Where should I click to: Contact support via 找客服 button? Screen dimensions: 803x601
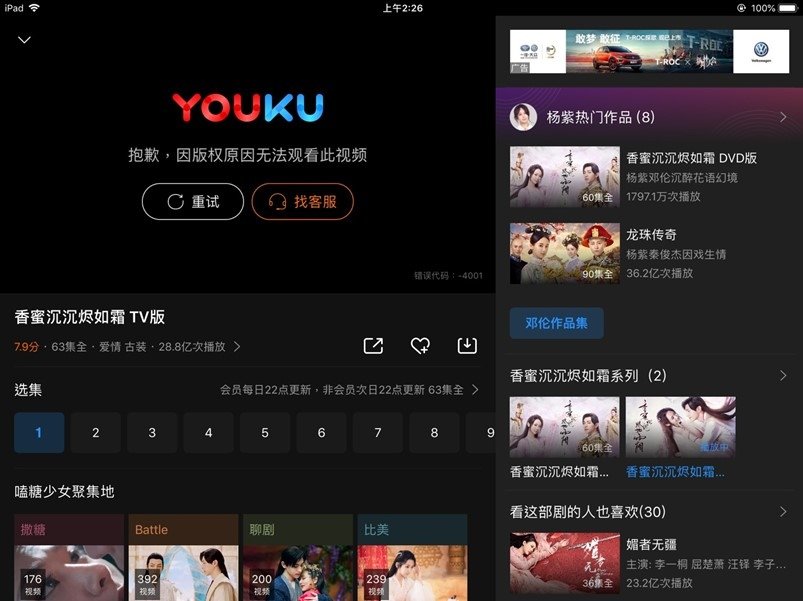pos(303,201)
